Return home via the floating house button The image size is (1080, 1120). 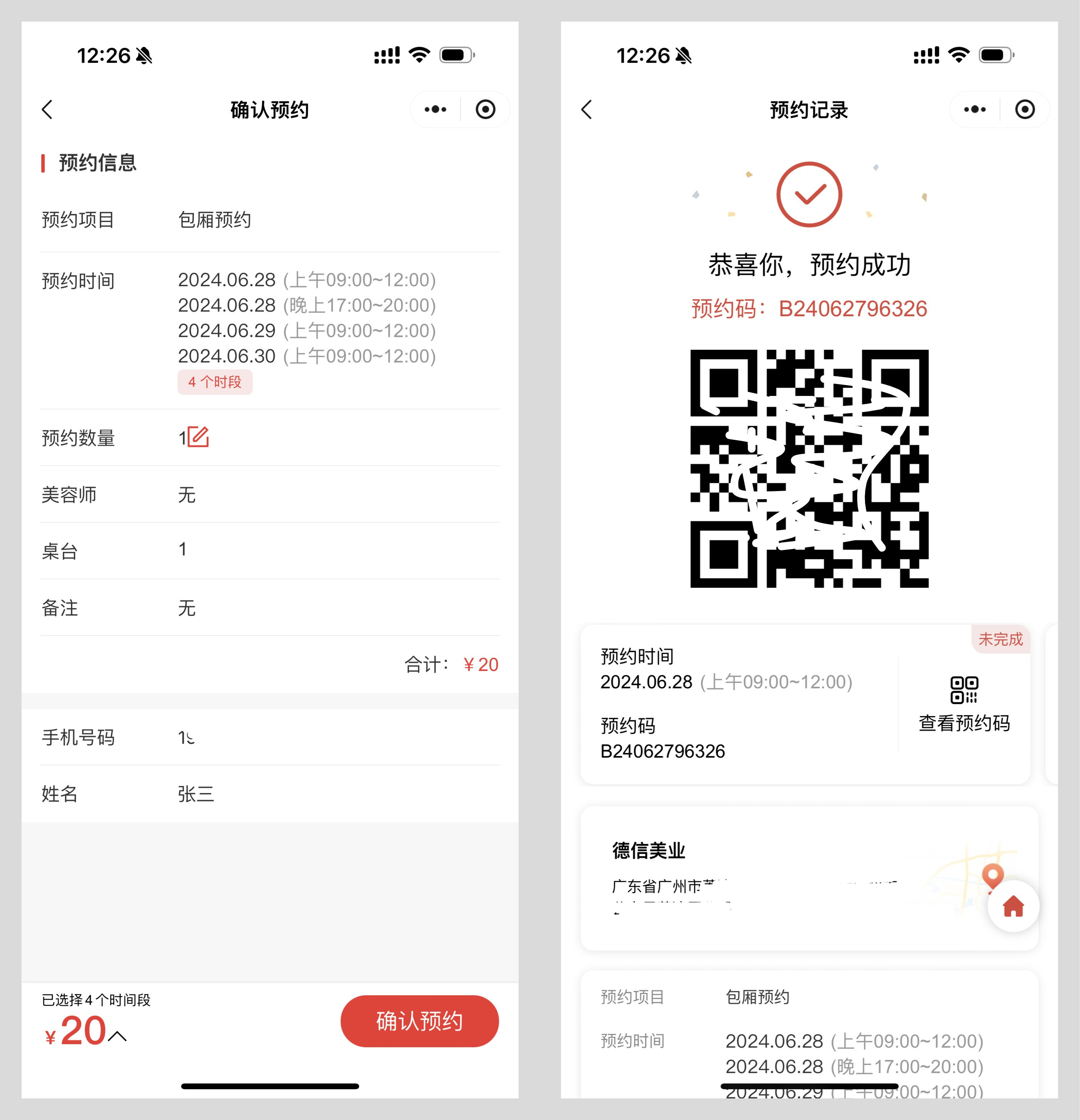pyautogui.click(x=1013, y=906)
